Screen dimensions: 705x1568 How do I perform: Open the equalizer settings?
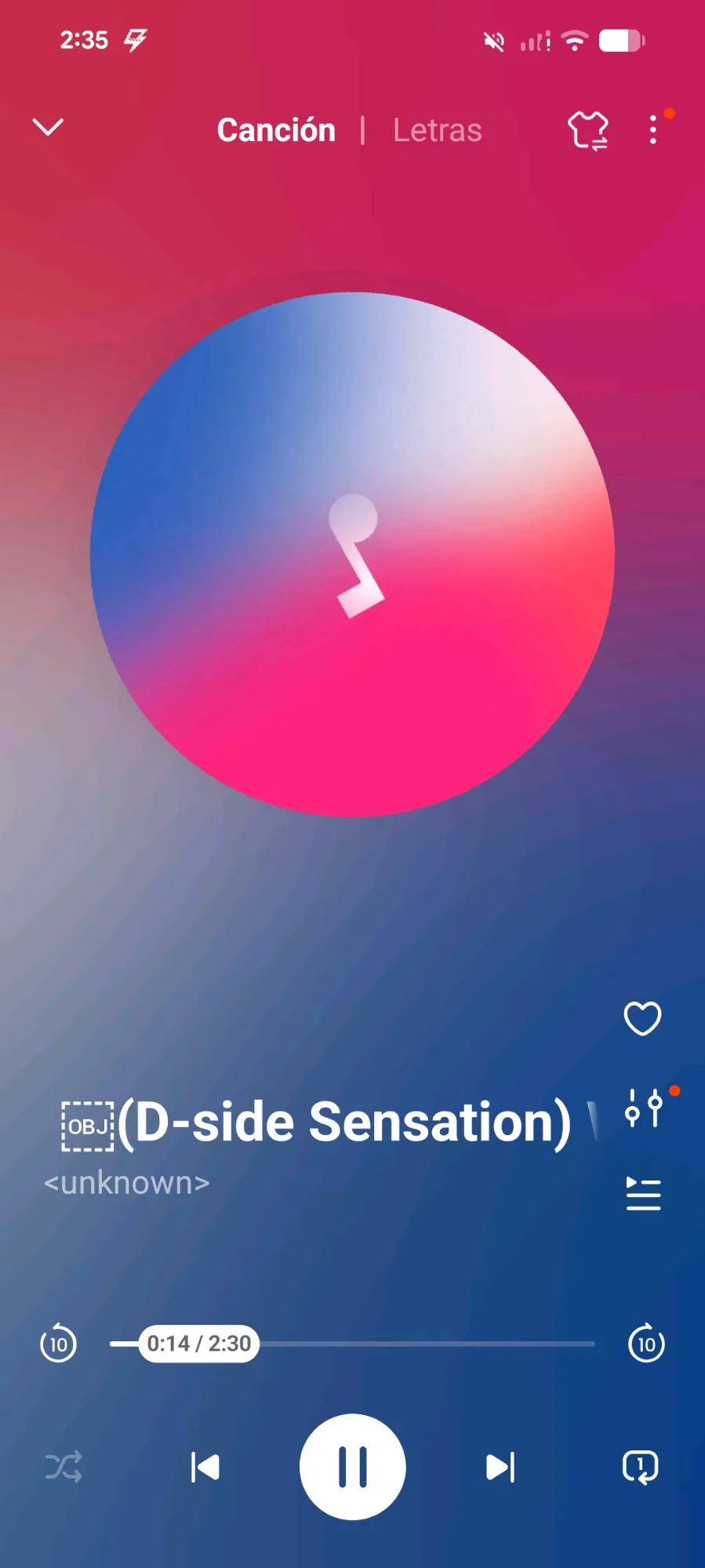[x=644, y=1108]
